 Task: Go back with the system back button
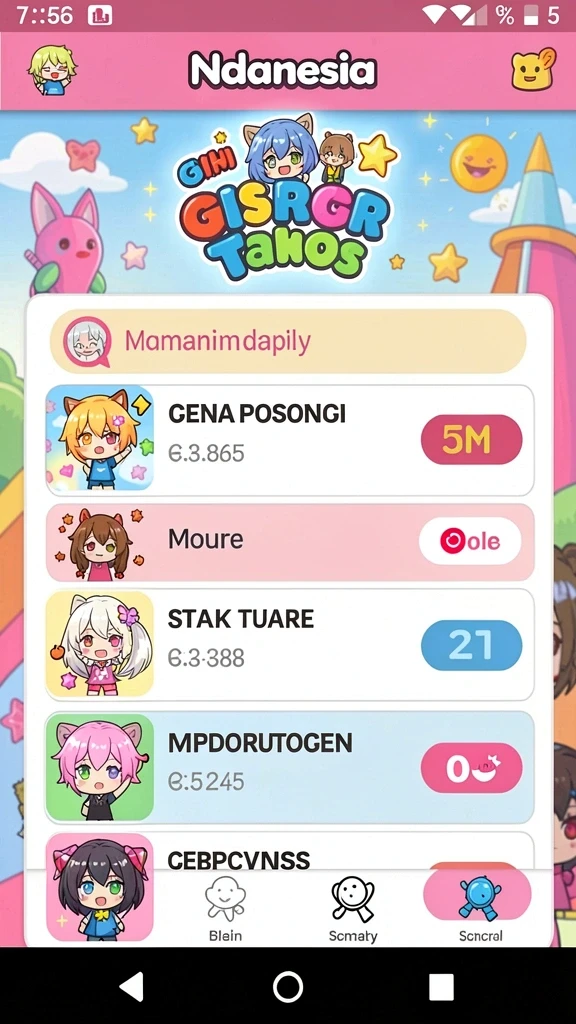(x=132, y=985)
